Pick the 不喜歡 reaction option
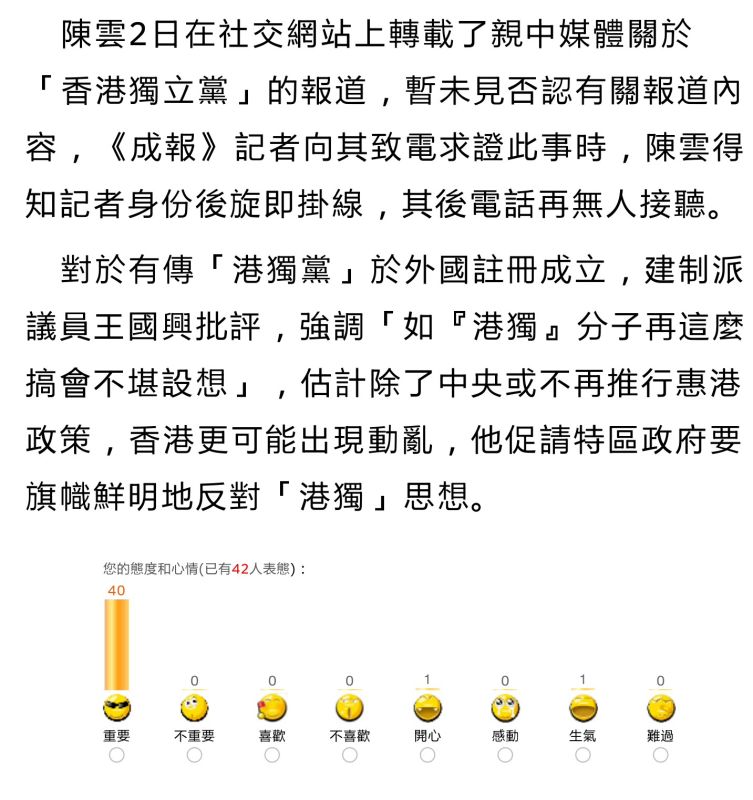The height and width of the screenshot is (800, 753). click(x=350, y=755)
